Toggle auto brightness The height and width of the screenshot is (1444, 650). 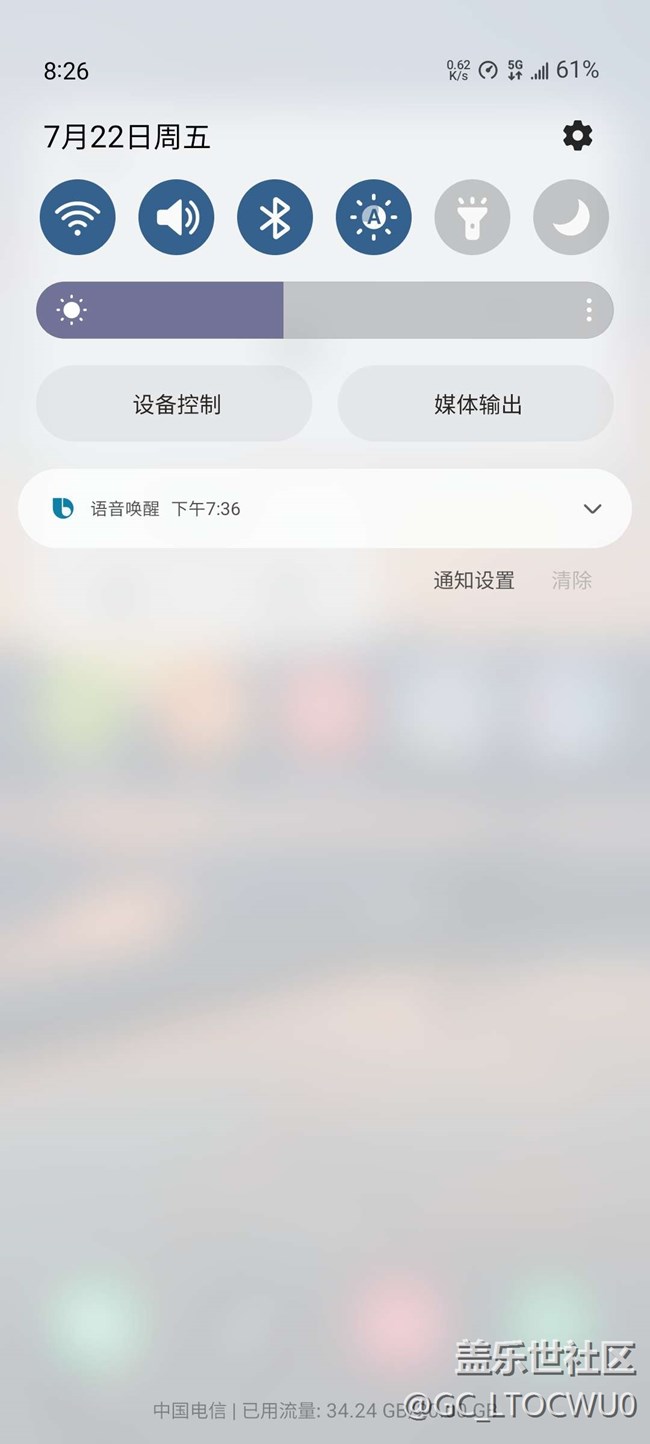click(x=374, y=217)
